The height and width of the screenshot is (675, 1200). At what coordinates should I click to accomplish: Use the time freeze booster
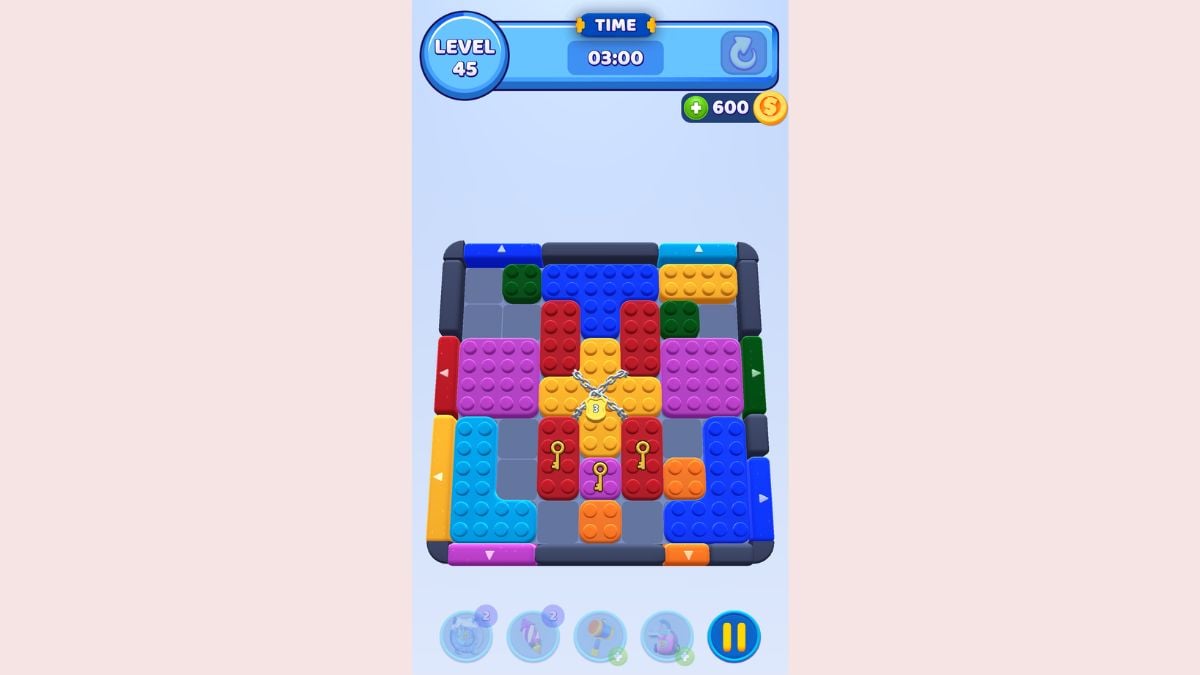(465, 636)
